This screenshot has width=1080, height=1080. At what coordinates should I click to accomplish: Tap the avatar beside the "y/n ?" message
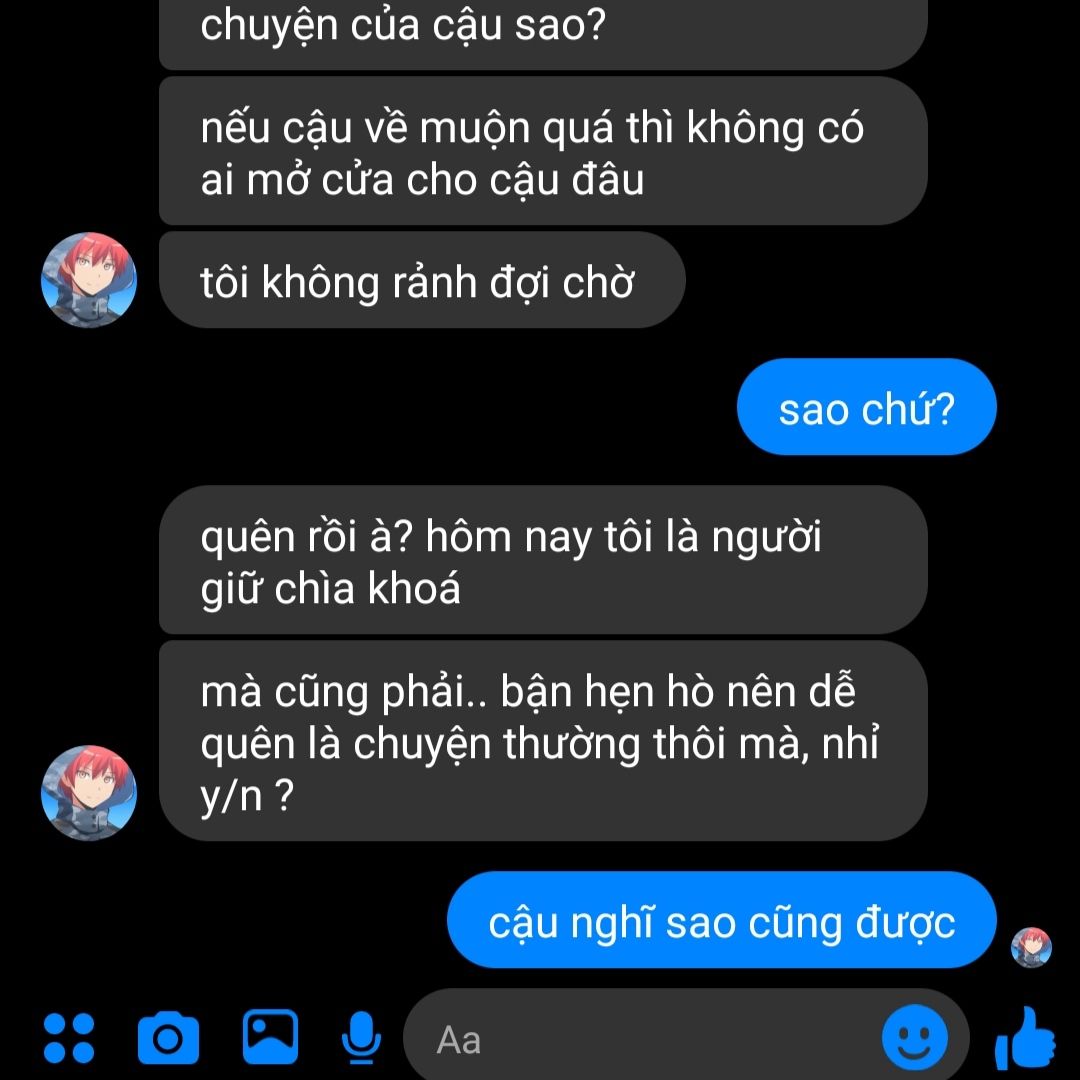88,793
